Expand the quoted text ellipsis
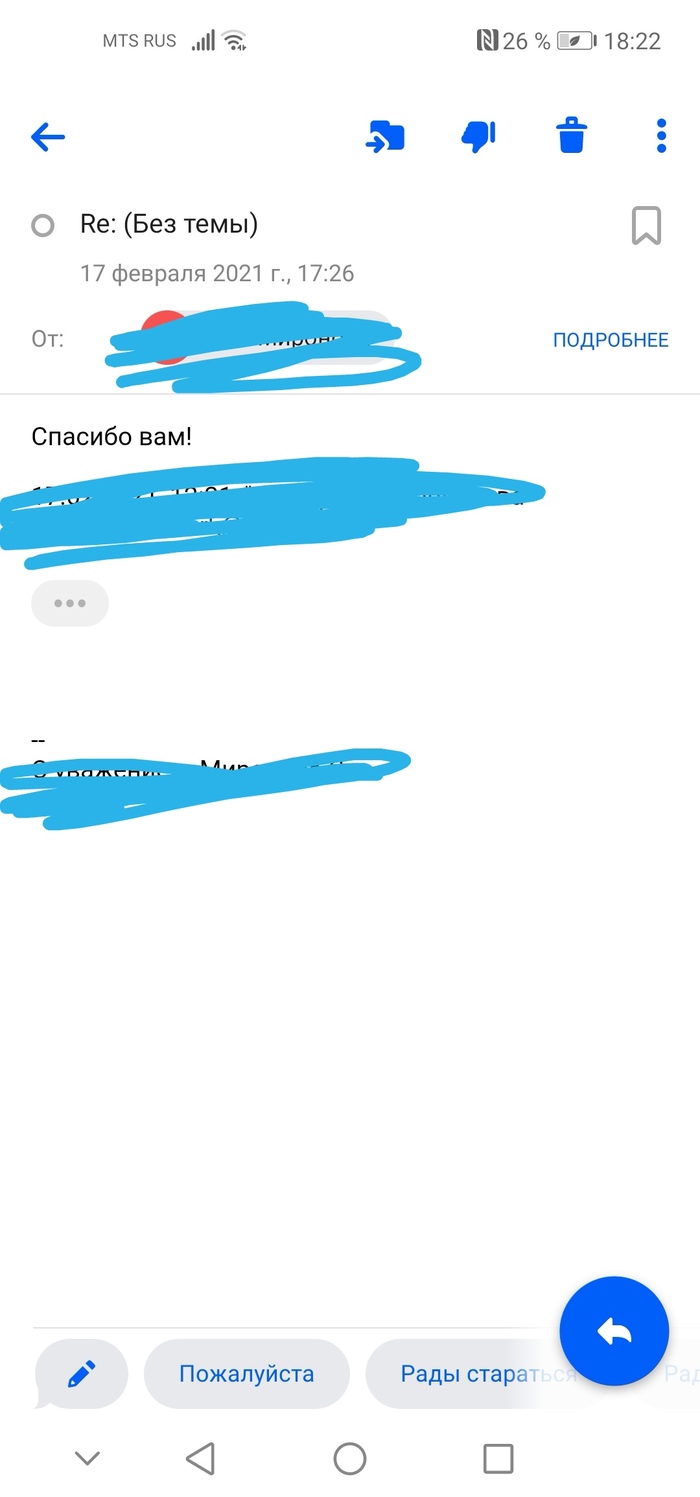This screenshot has width=700, height=1497. click(x=70, y=603)
